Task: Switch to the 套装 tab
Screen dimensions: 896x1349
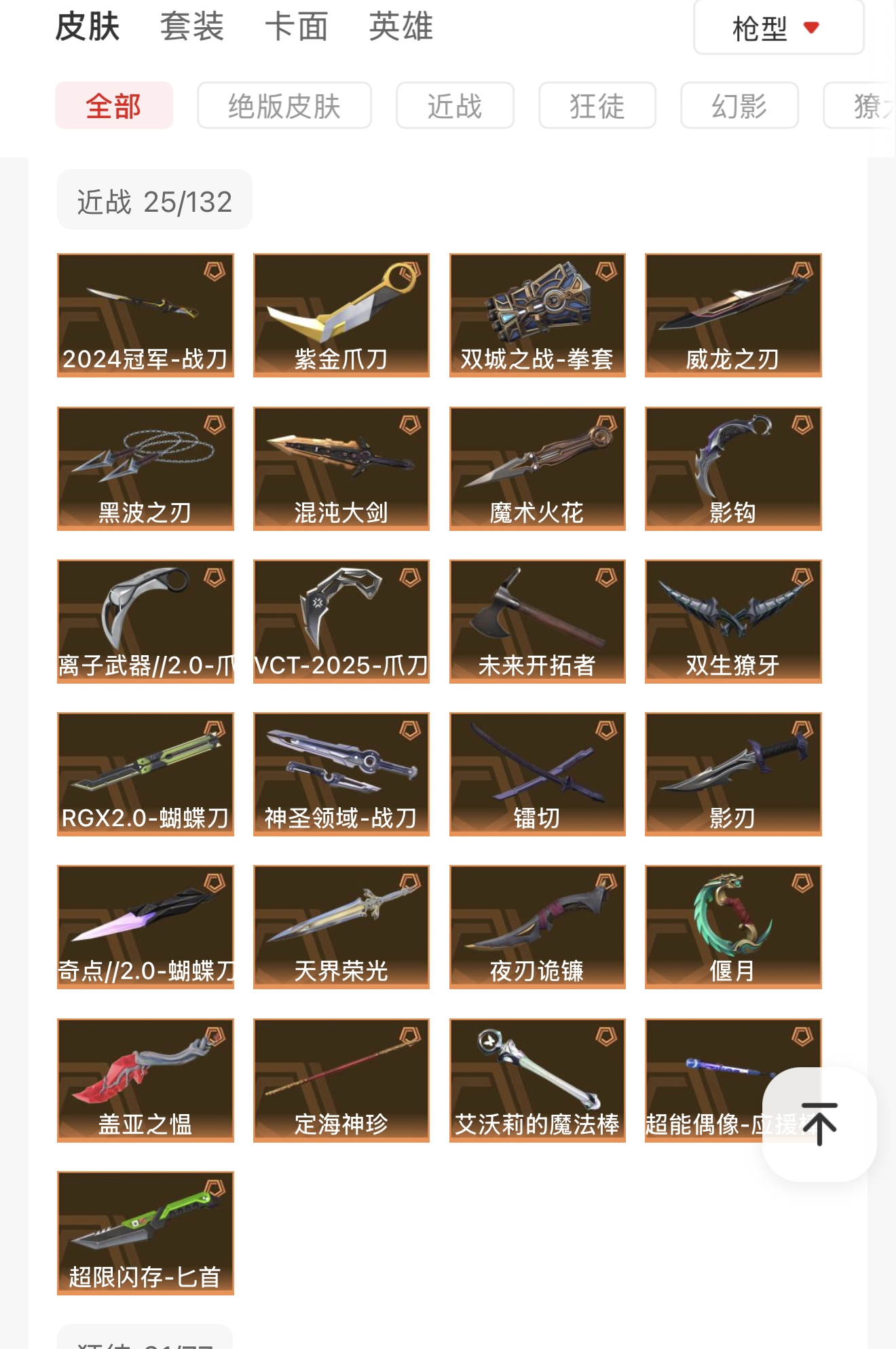Action: pos(191,27)
